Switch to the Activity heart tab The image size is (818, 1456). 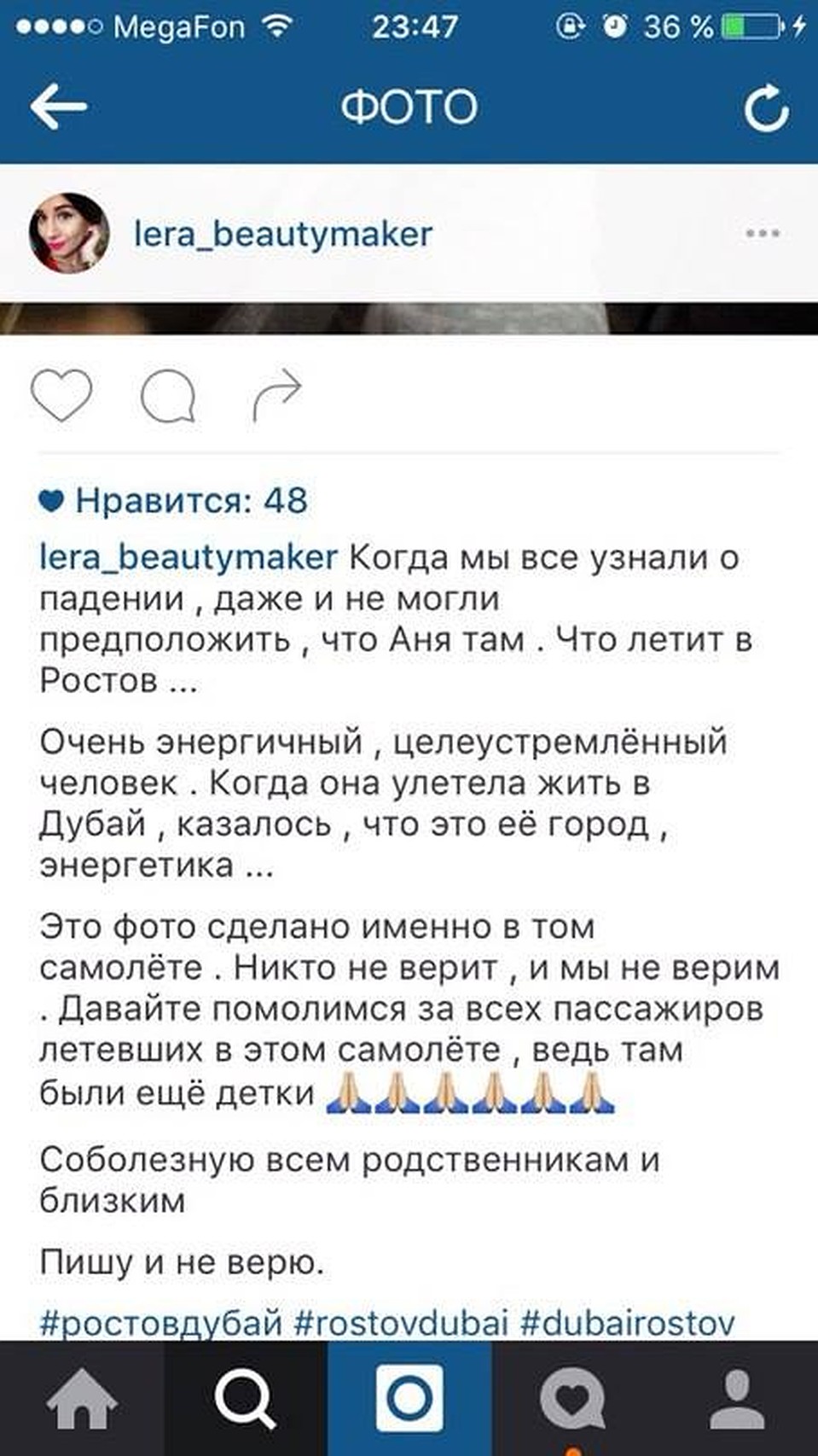point(572,1398)
